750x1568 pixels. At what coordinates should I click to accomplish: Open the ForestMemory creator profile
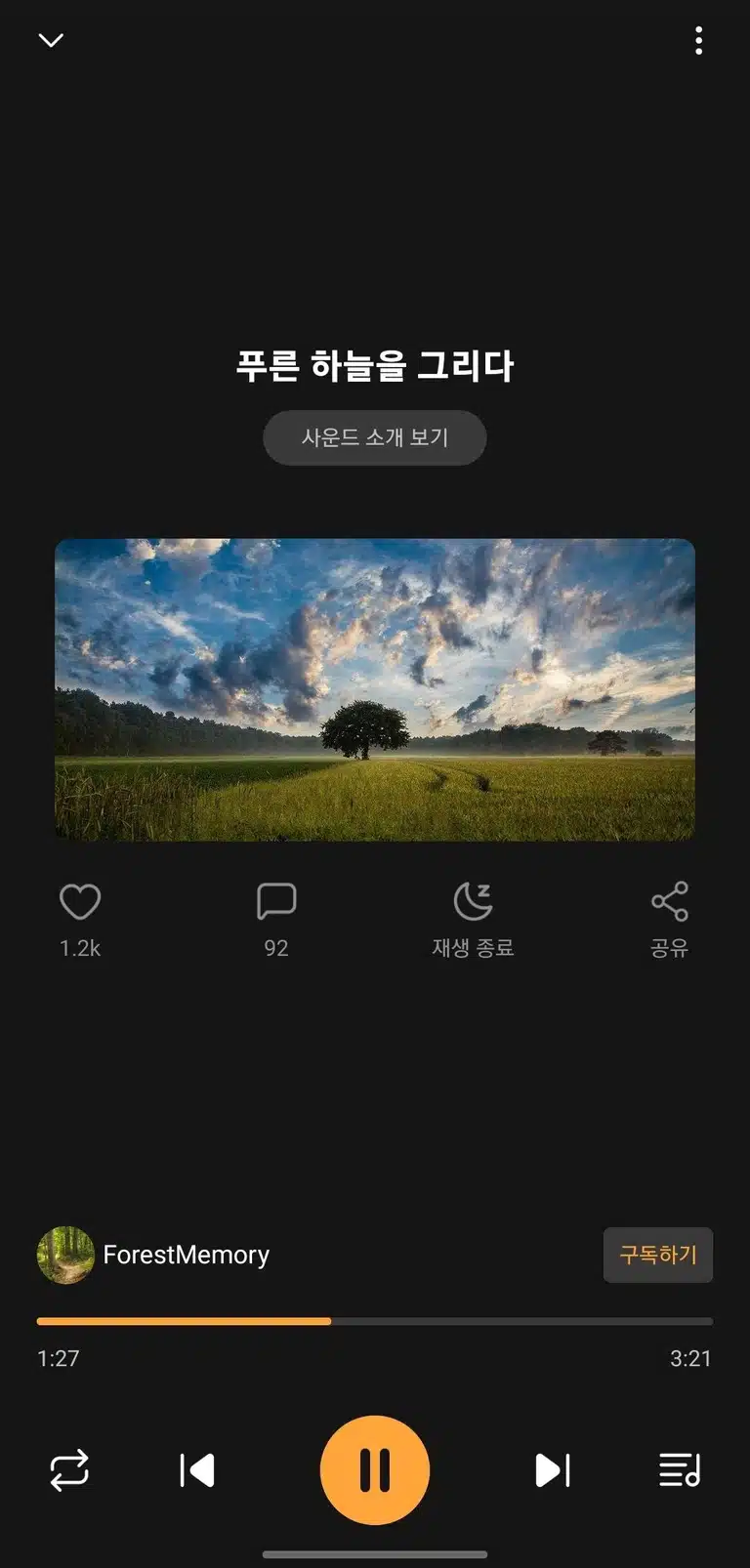click(153, 1255)
